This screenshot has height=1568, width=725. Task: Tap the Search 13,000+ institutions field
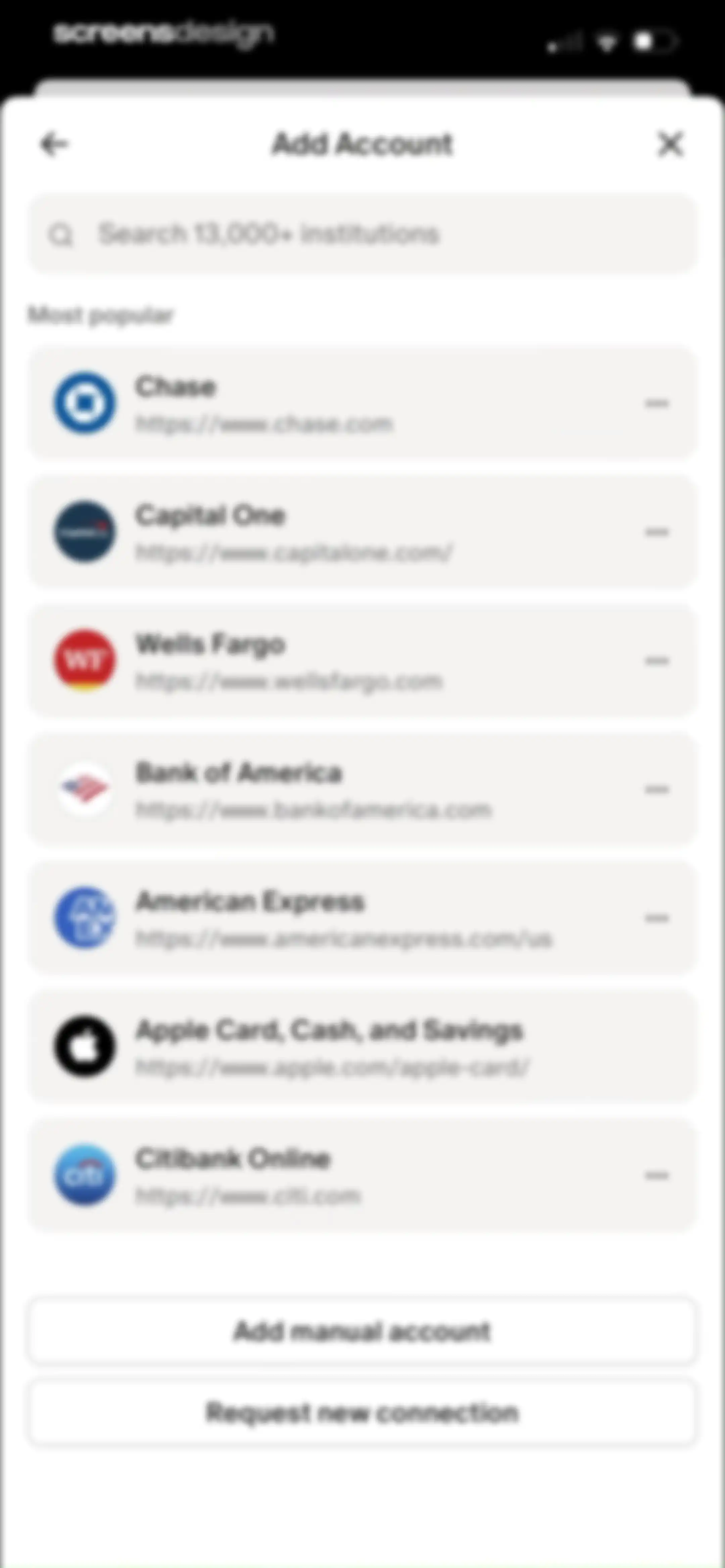click(x=362, y=234)
